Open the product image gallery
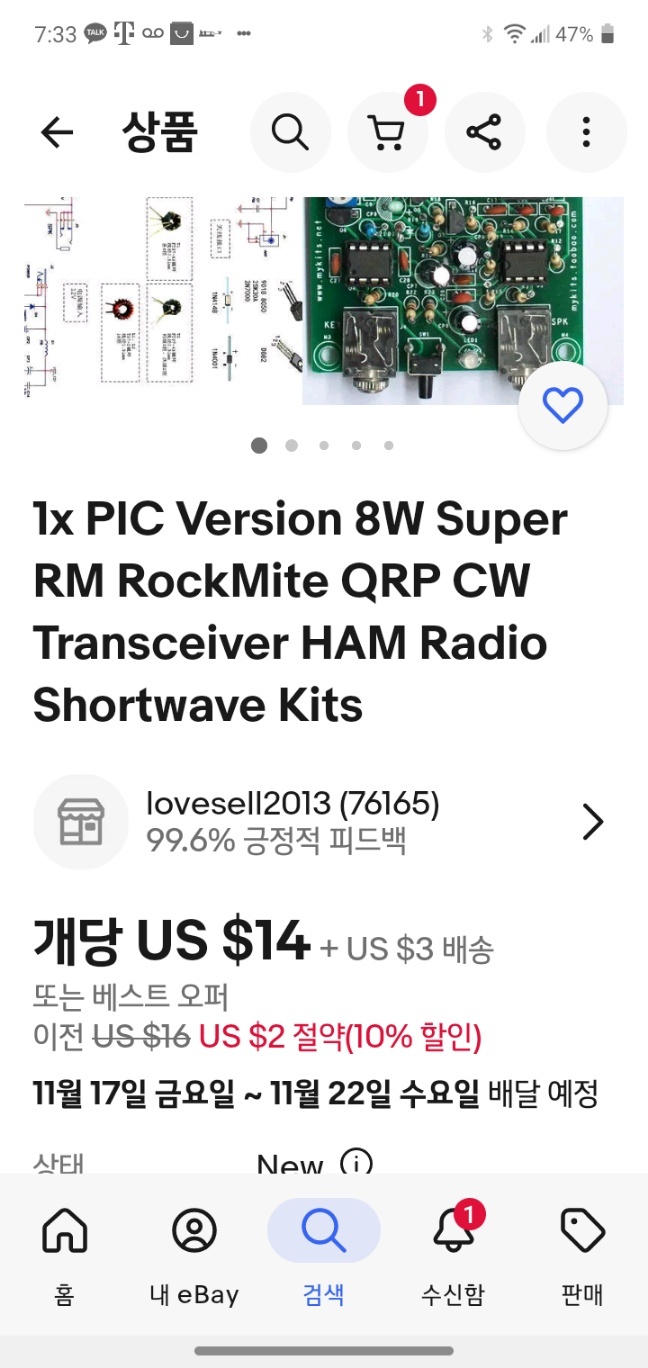Image resolution: width=648 pixels, height=1368 pixels. [x=324, y=301]
